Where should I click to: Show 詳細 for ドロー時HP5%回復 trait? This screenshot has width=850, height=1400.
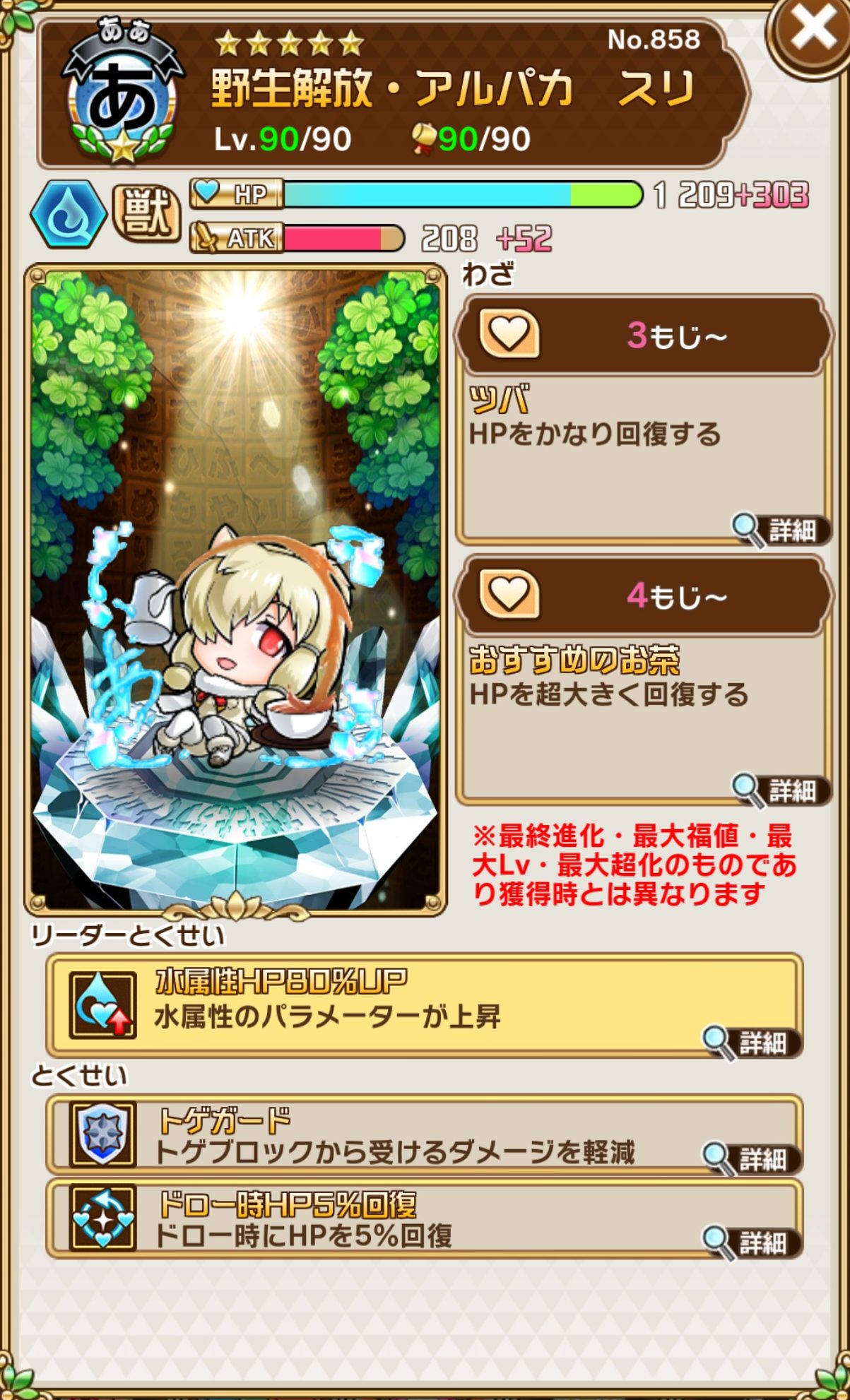(x=752, y=1242)
